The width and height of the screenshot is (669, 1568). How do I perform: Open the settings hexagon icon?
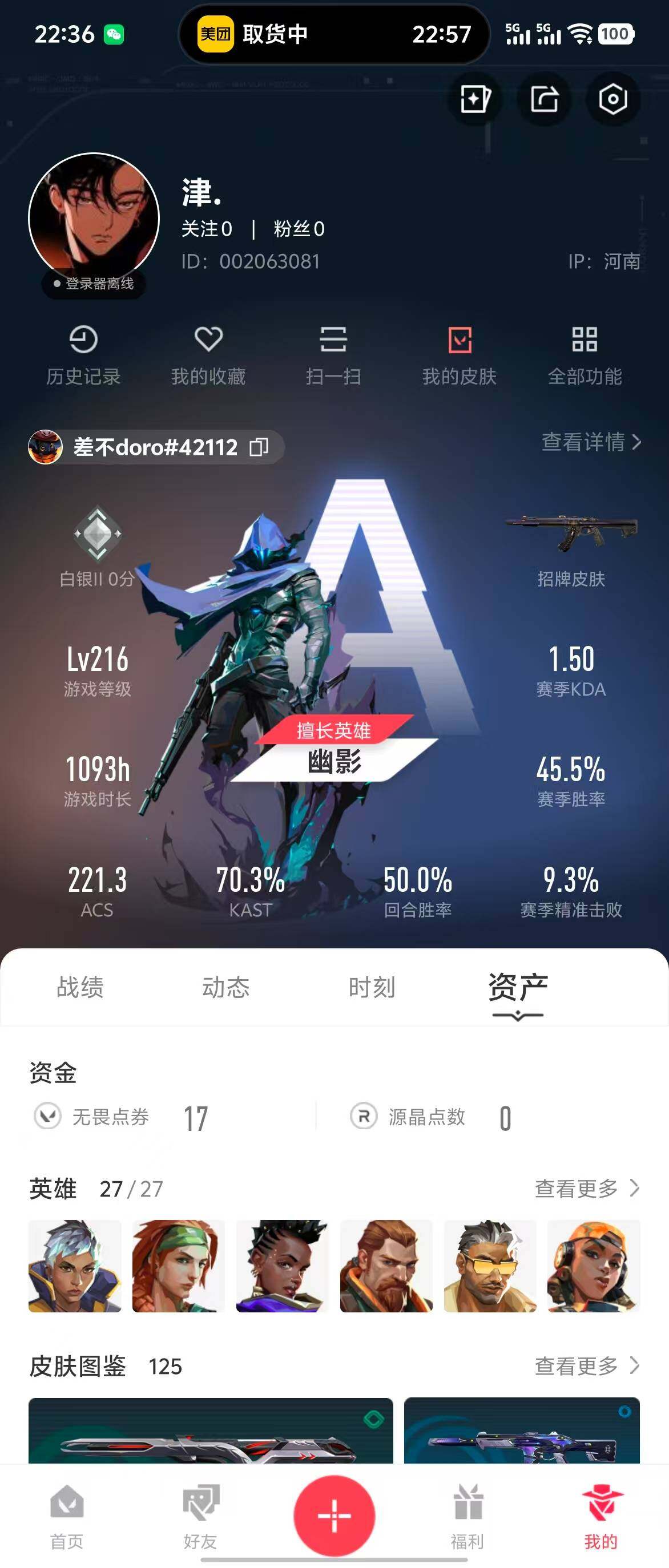[612, 99]
